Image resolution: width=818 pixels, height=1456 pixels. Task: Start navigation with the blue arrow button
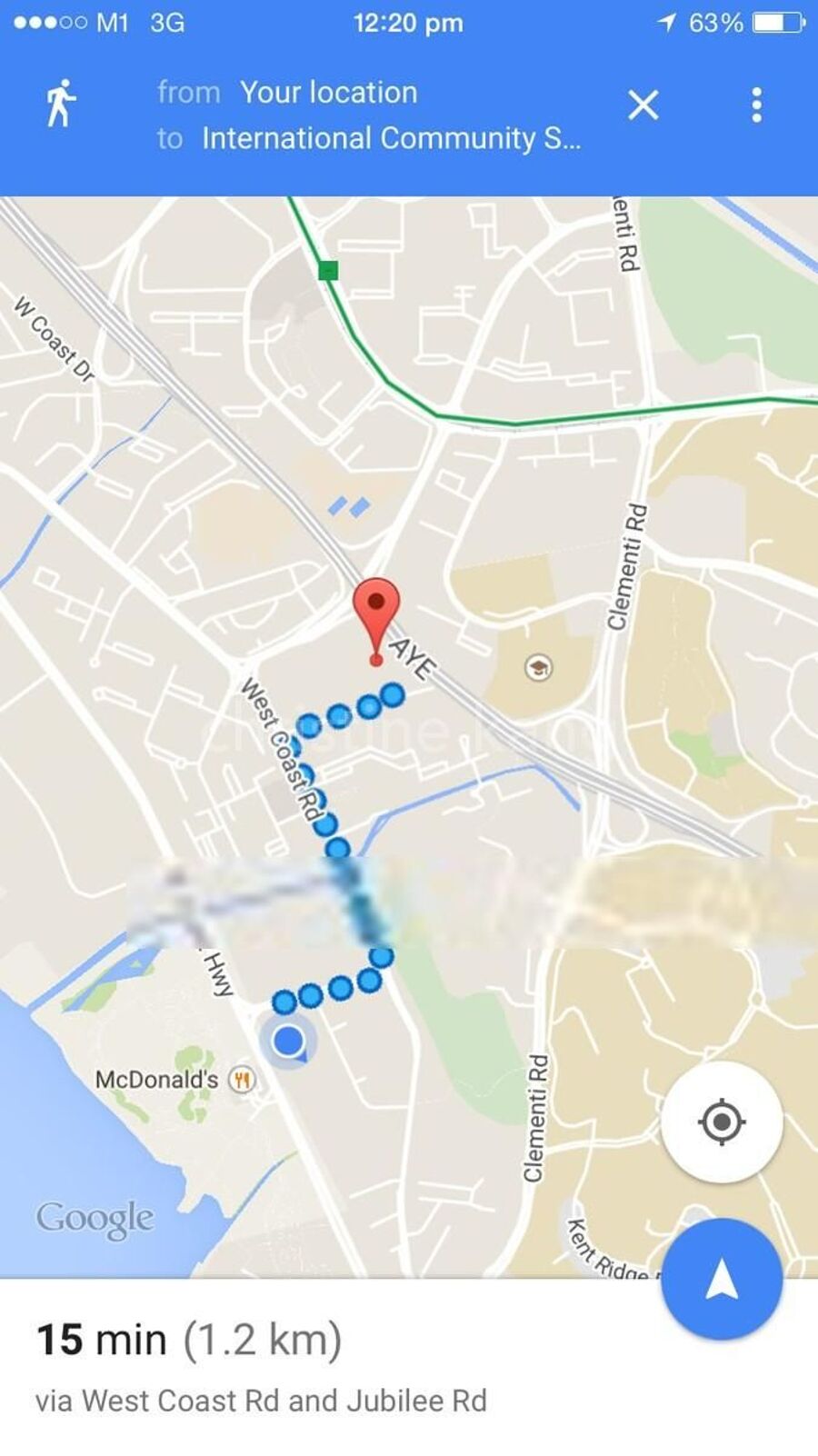click(x=722, y=1279)
